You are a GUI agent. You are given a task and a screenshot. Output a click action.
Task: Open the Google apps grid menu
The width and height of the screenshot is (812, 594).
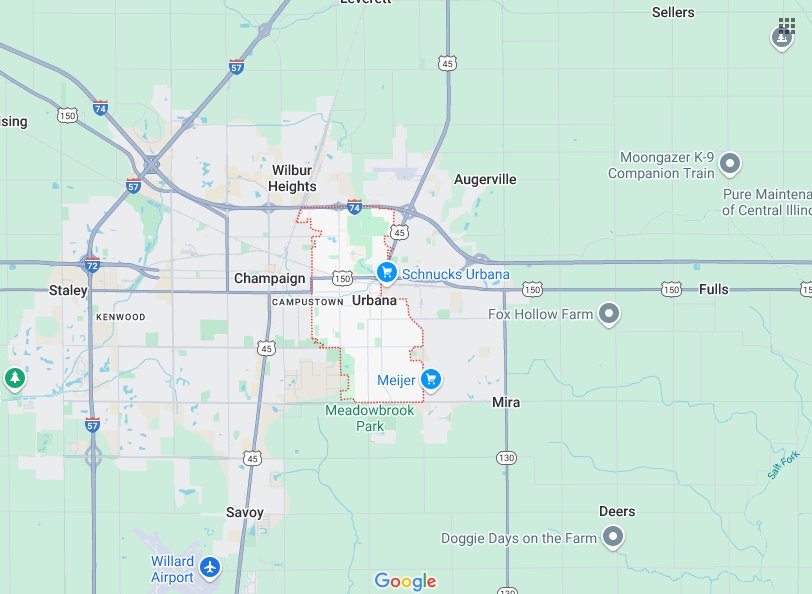pyautogui.click(x=786, y=26)
